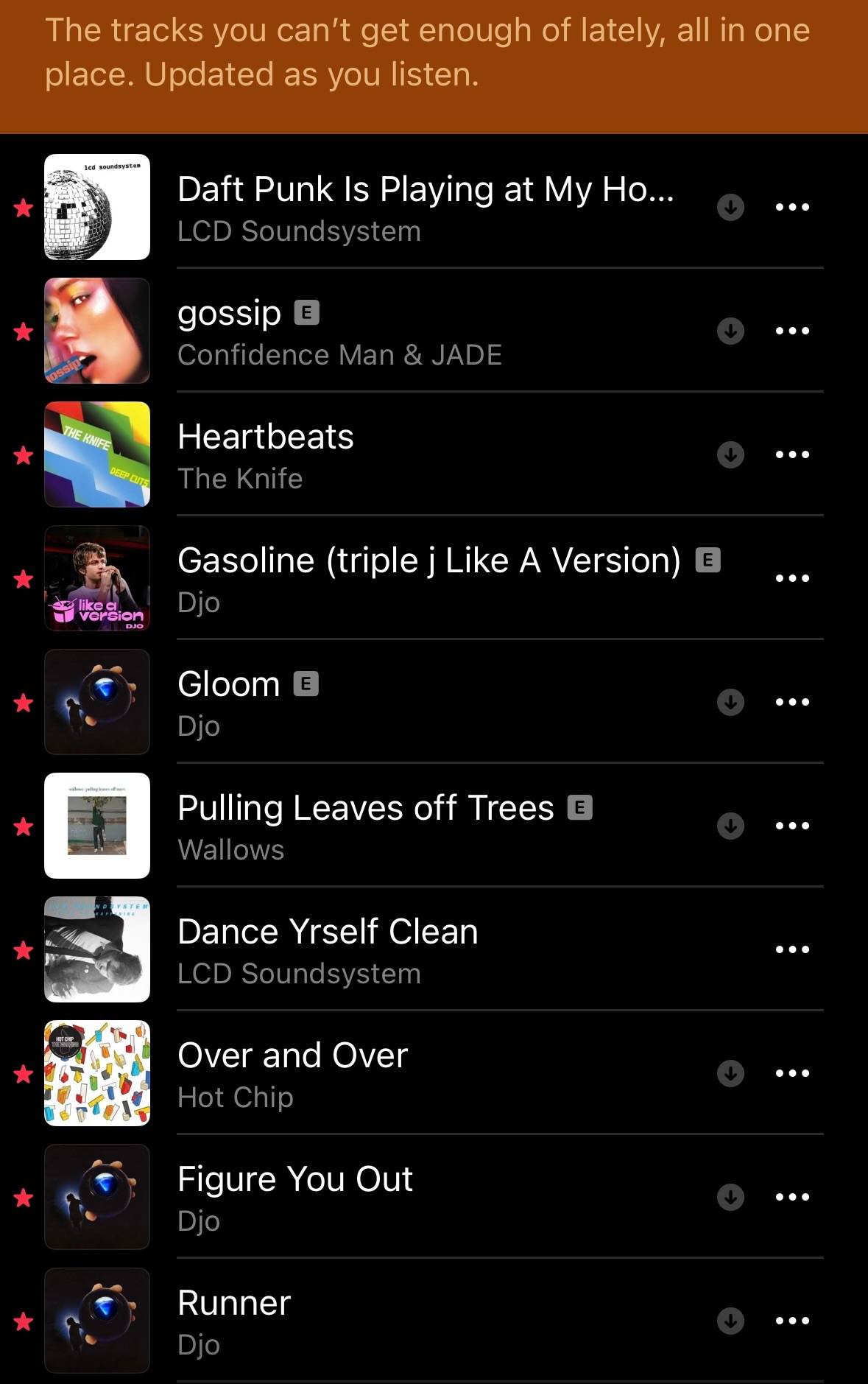Image resolution: width=868 pixels, height=1384 pixels.
Task: Open more options for gossip
Action: 792,331
